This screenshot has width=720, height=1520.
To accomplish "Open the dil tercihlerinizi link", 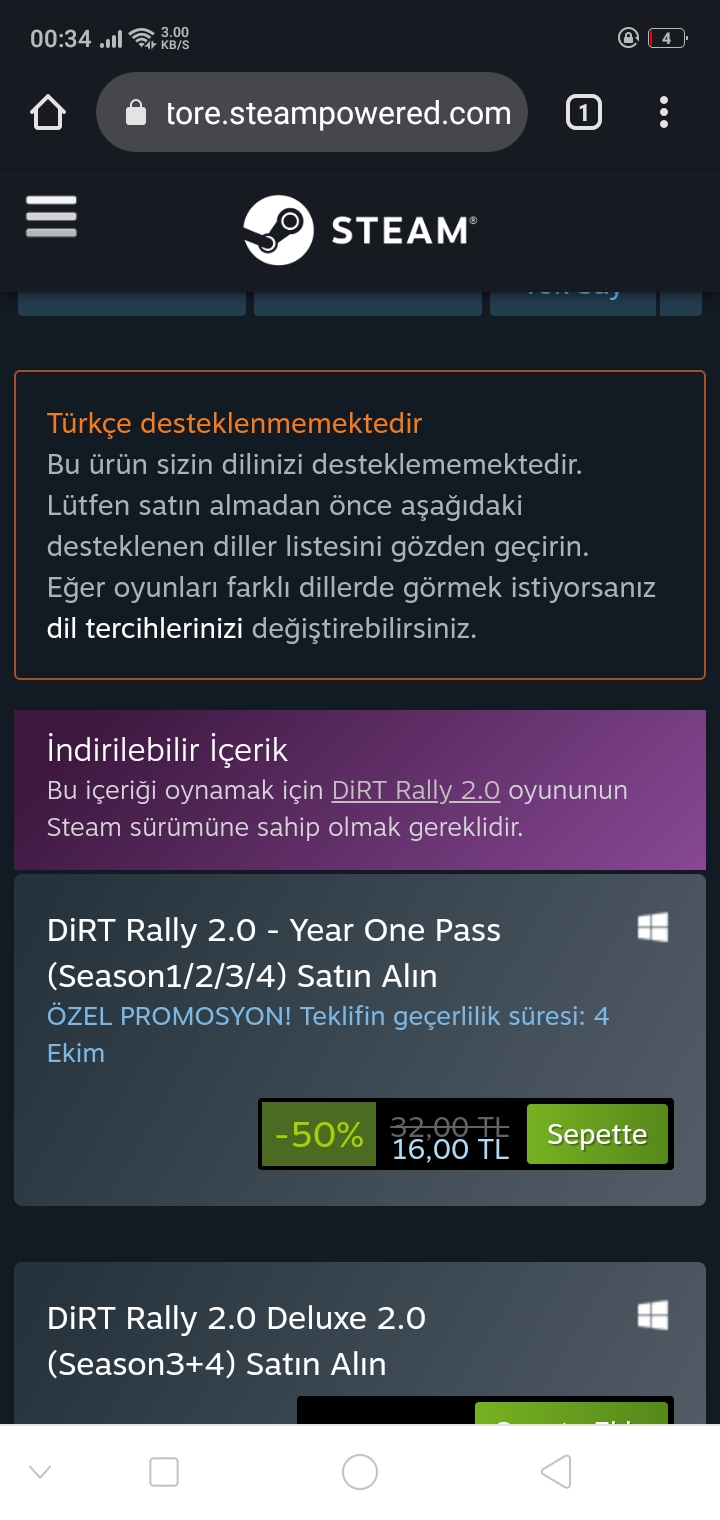I will [x=145, y=629].
